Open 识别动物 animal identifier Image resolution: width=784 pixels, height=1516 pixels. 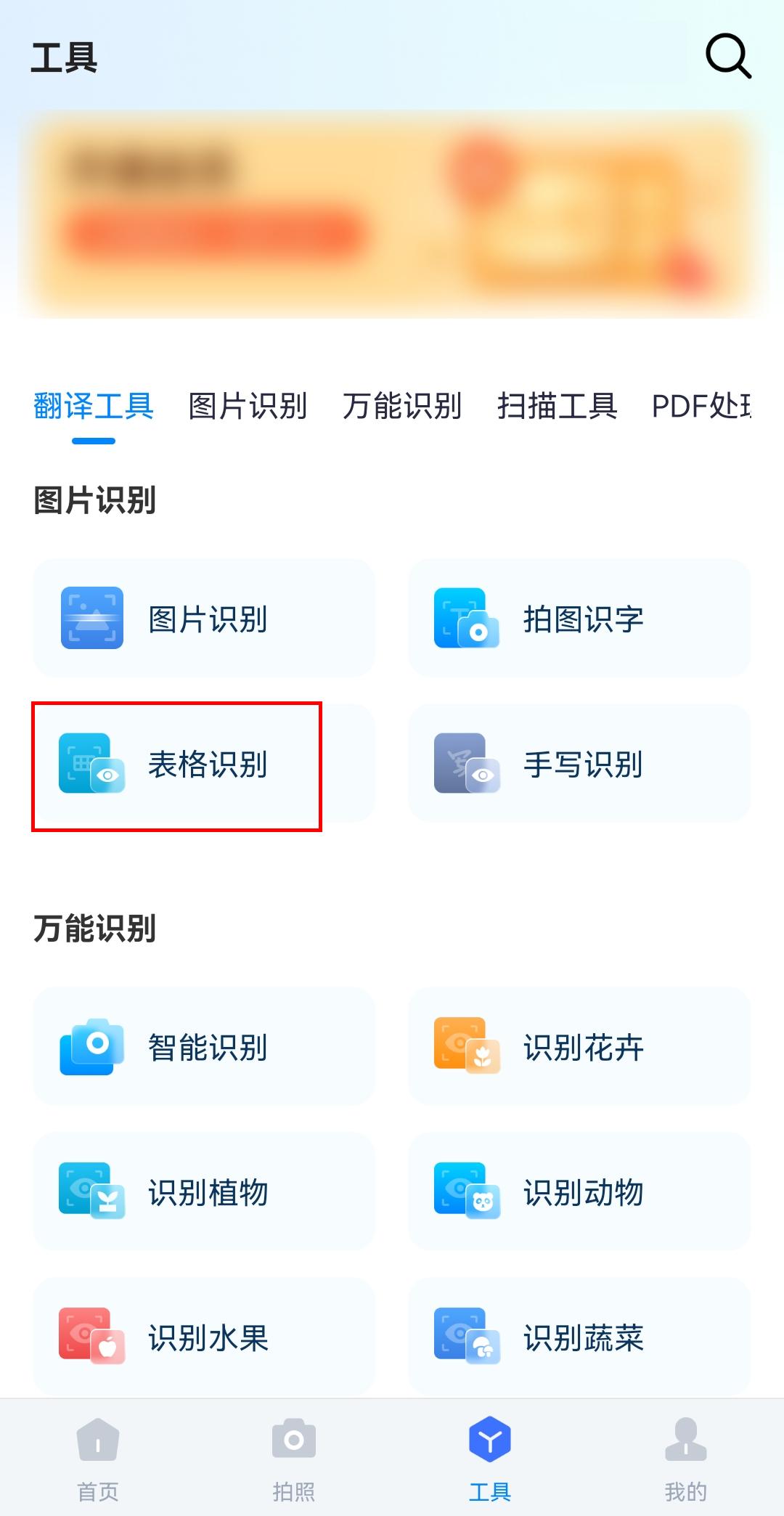pyautogui.click(x=579, y=1192)
